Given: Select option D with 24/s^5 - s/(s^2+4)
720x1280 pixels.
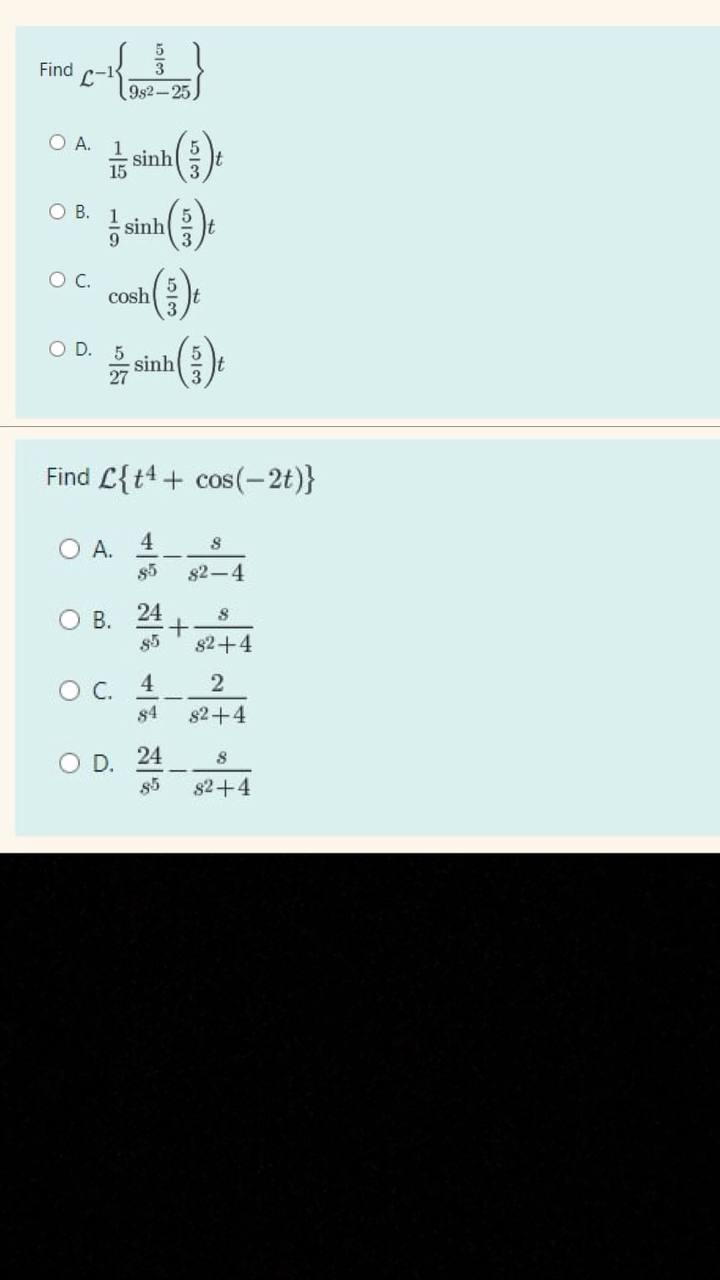Looking at the screenshot, I should click(x=67, y=763).
